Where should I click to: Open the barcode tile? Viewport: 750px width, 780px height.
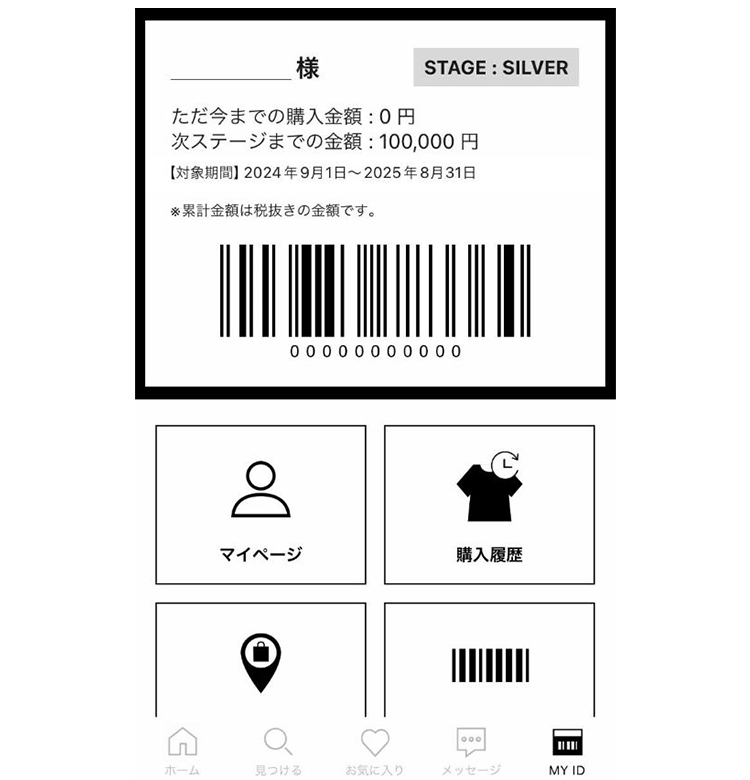coord(489,660)
